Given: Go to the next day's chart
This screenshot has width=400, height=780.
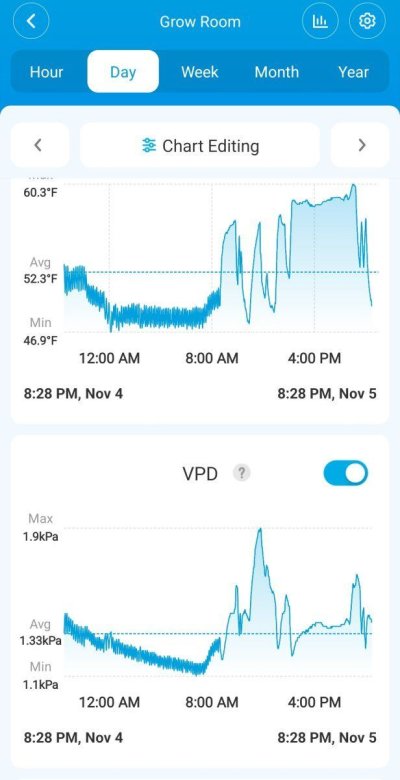Looking at the screenshot, I should 361,145.
